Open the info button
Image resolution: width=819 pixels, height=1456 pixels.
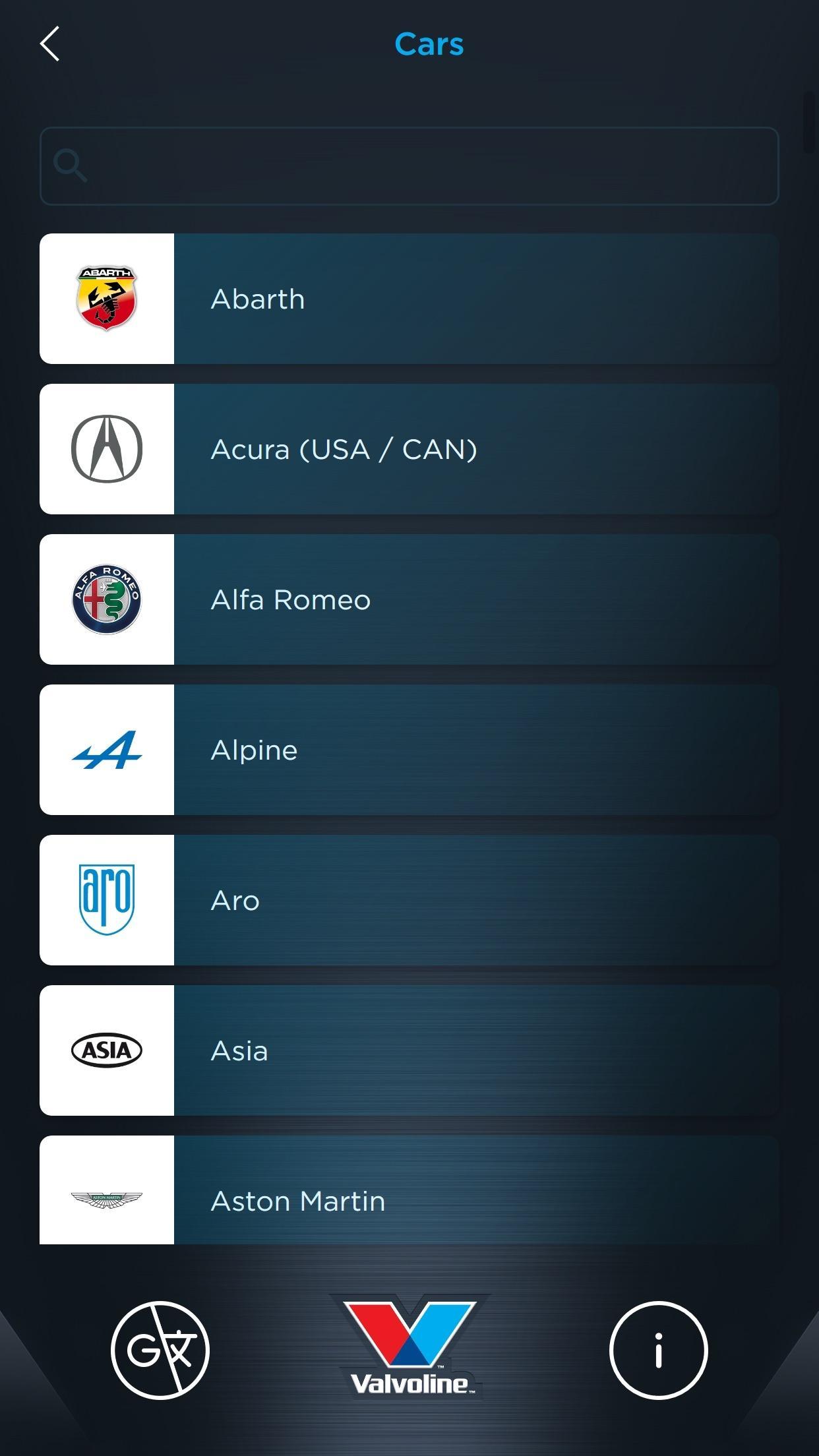click(x=658, y=1350)
